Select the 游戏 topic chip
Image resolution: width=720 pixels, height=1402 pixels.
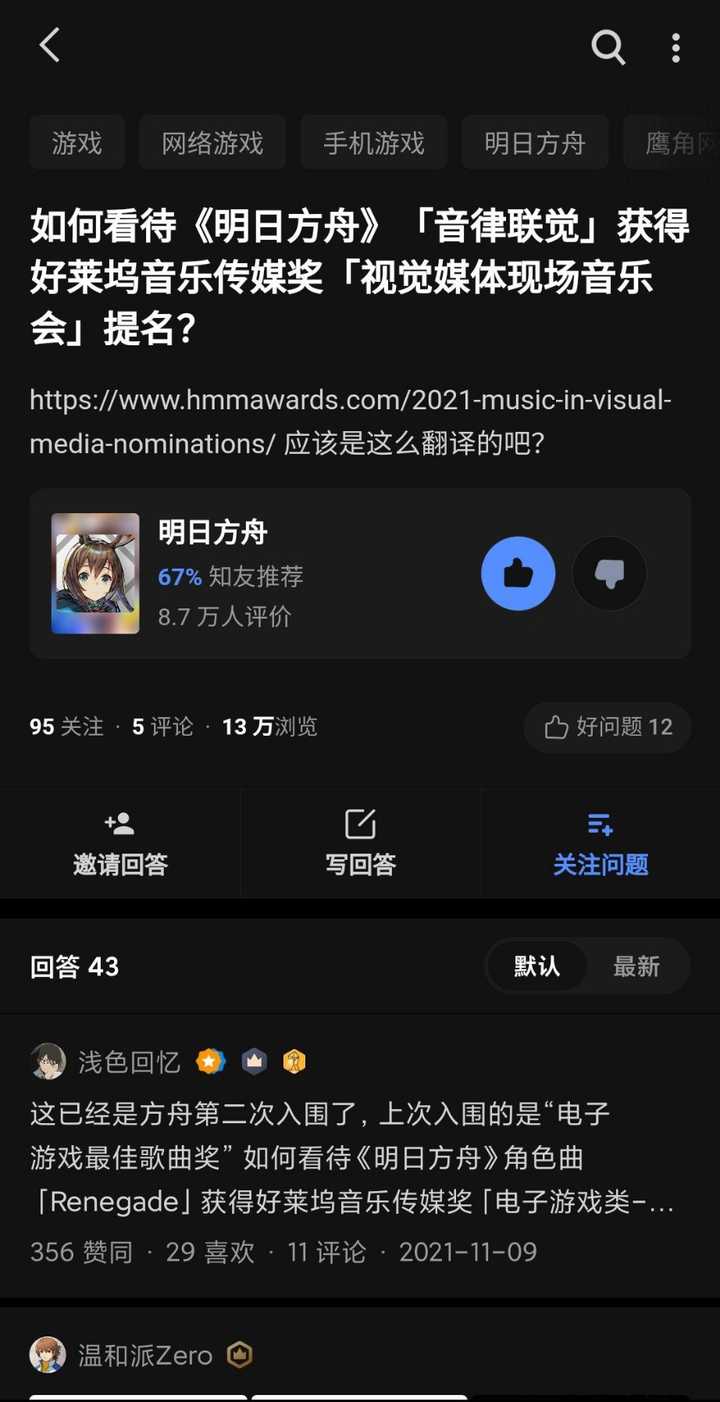pyautogui.click(x=77, y=143)
